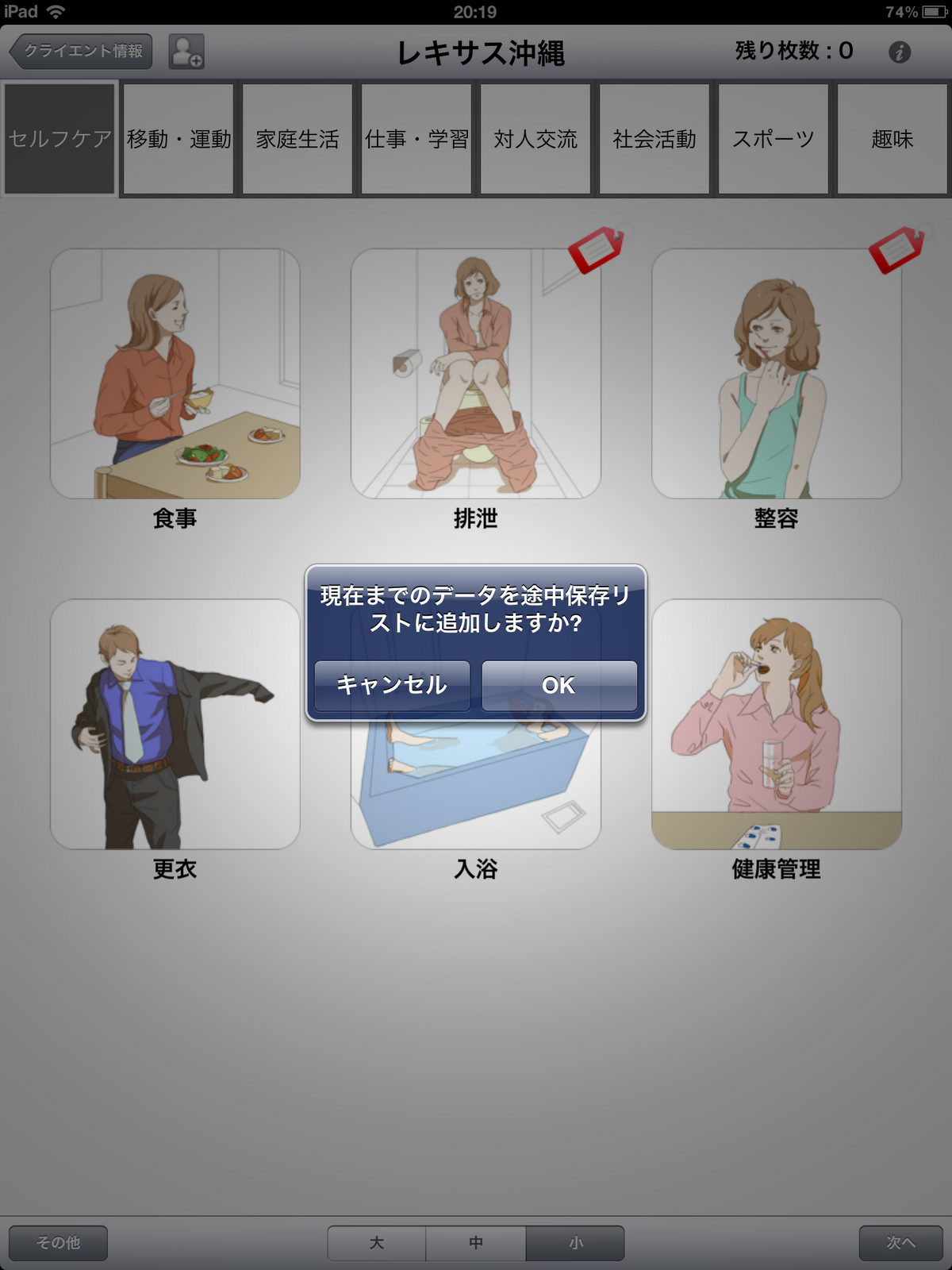
Task: Switch to the 移動・運動 tab
Action: (x=178, y=137)
